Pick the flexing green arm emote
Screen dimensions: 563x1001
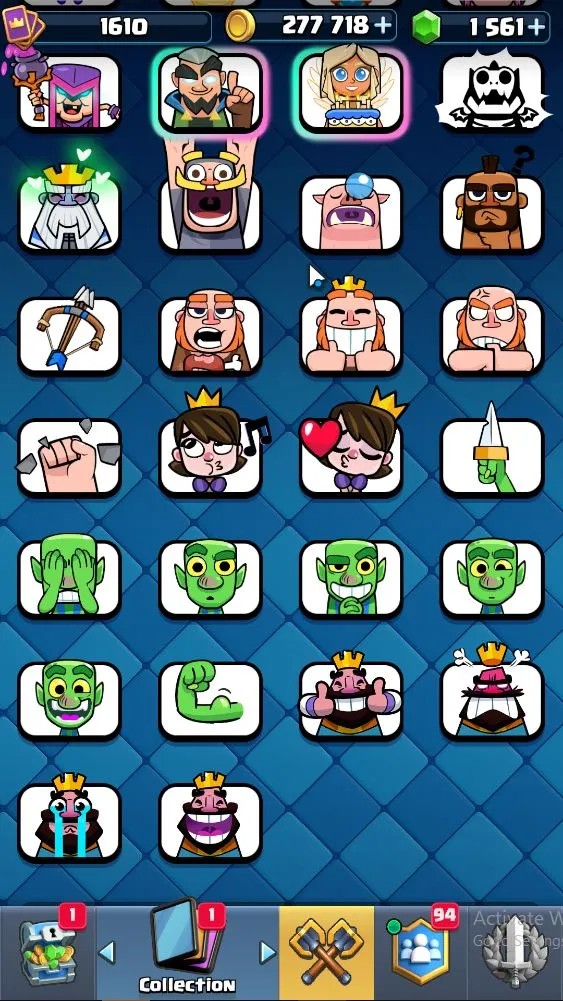(210, 700)
